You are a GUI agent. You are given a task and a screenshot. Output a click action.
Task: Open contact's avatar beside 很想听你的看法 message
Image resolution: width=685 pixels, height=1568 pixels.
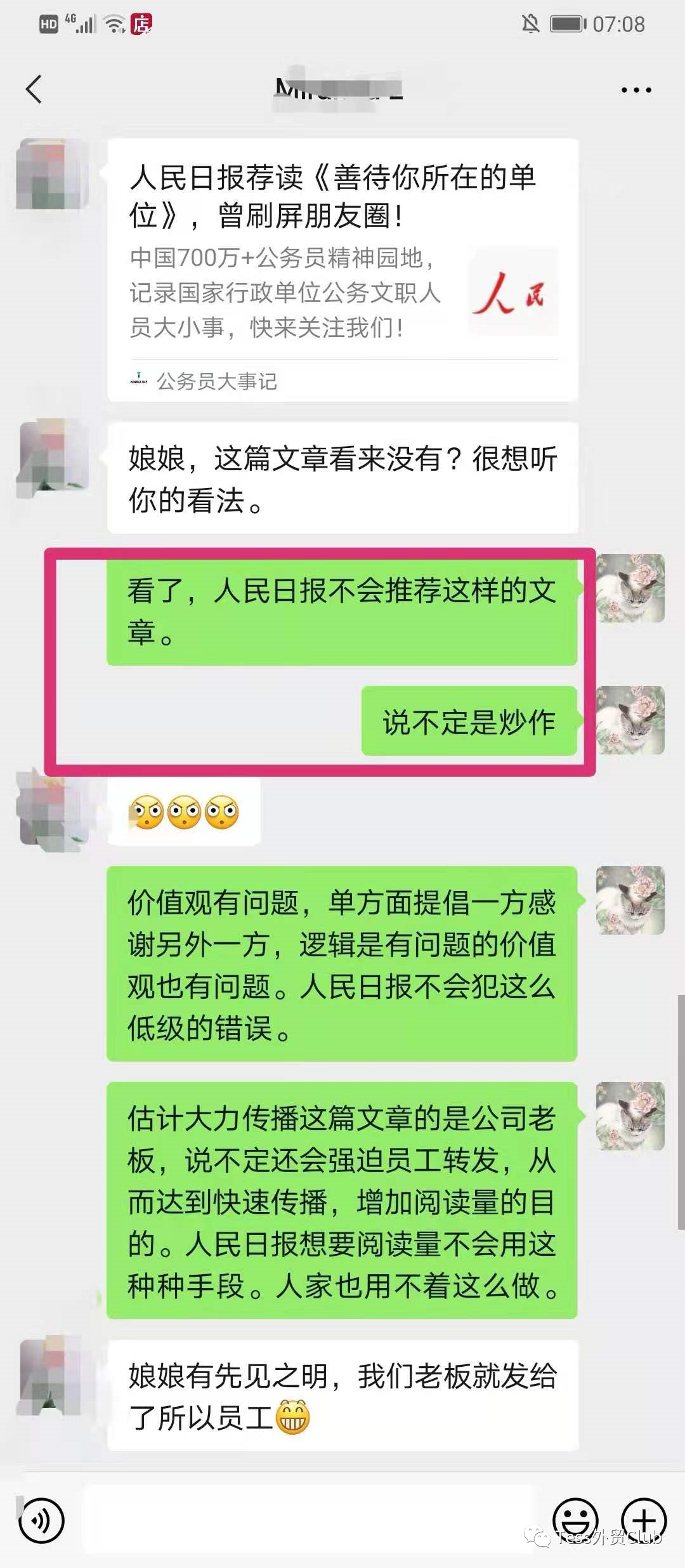tap(53, 457)
